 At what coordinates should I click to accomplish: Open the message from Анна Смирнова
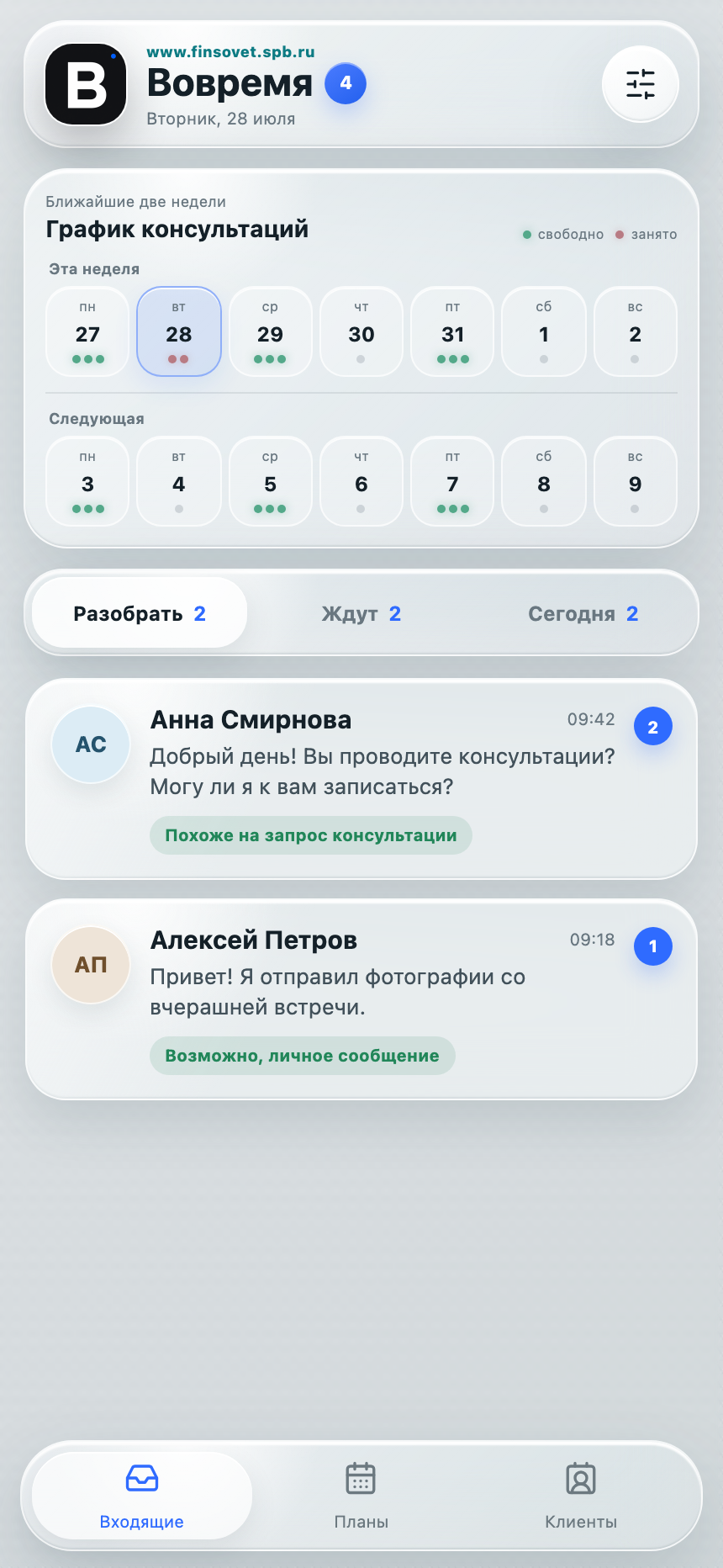[361, 779]
